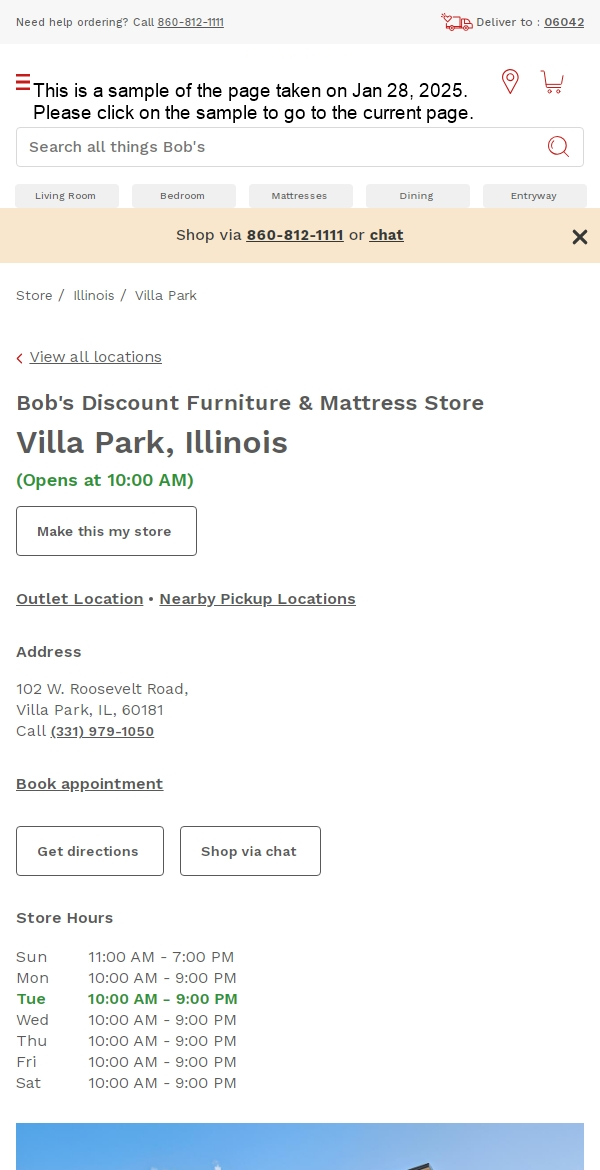Viewport: 600px width, 1170px height.
Task: Change the delivery zip code 06042
Action: [x=564, y=22]
